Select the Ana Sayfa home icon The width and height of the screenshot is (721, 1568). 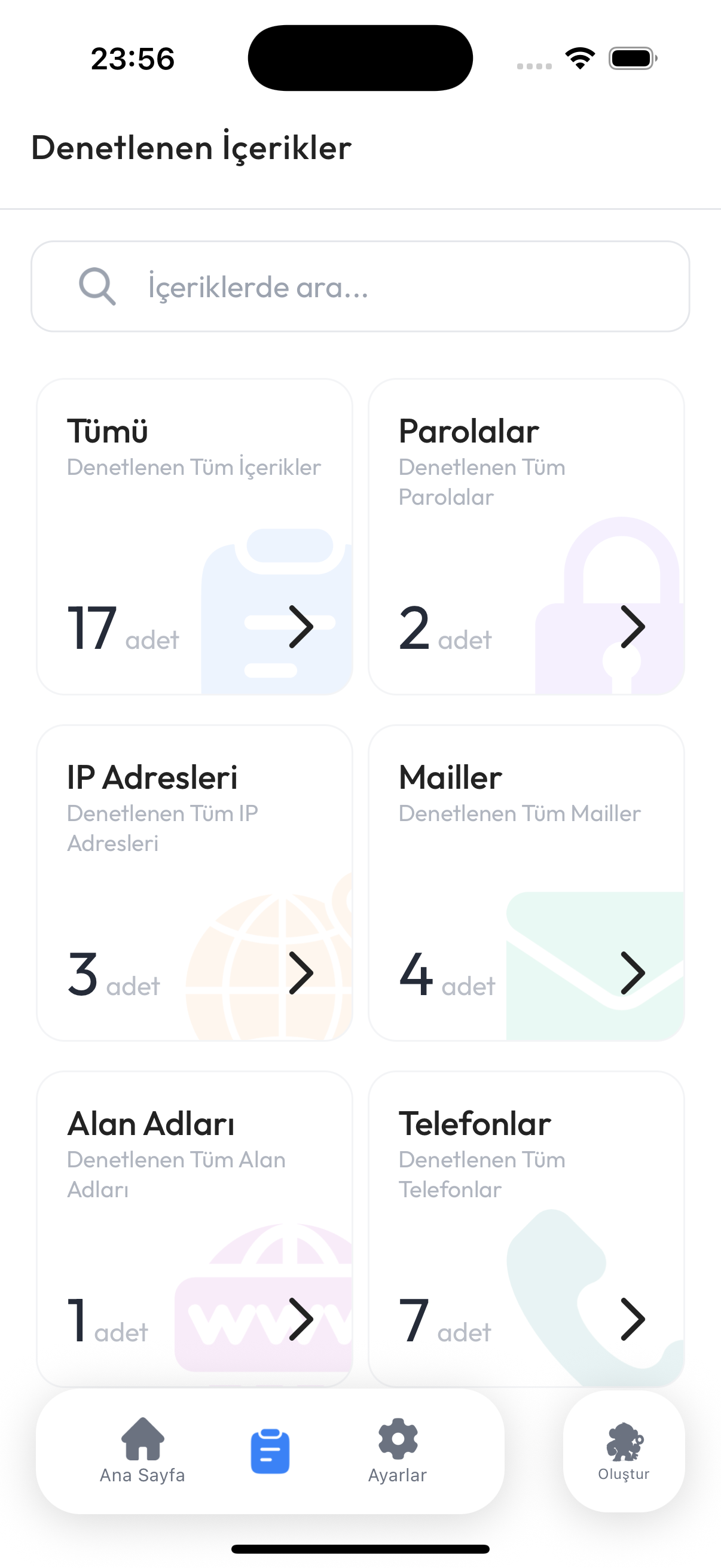(x=142, y=1440)
